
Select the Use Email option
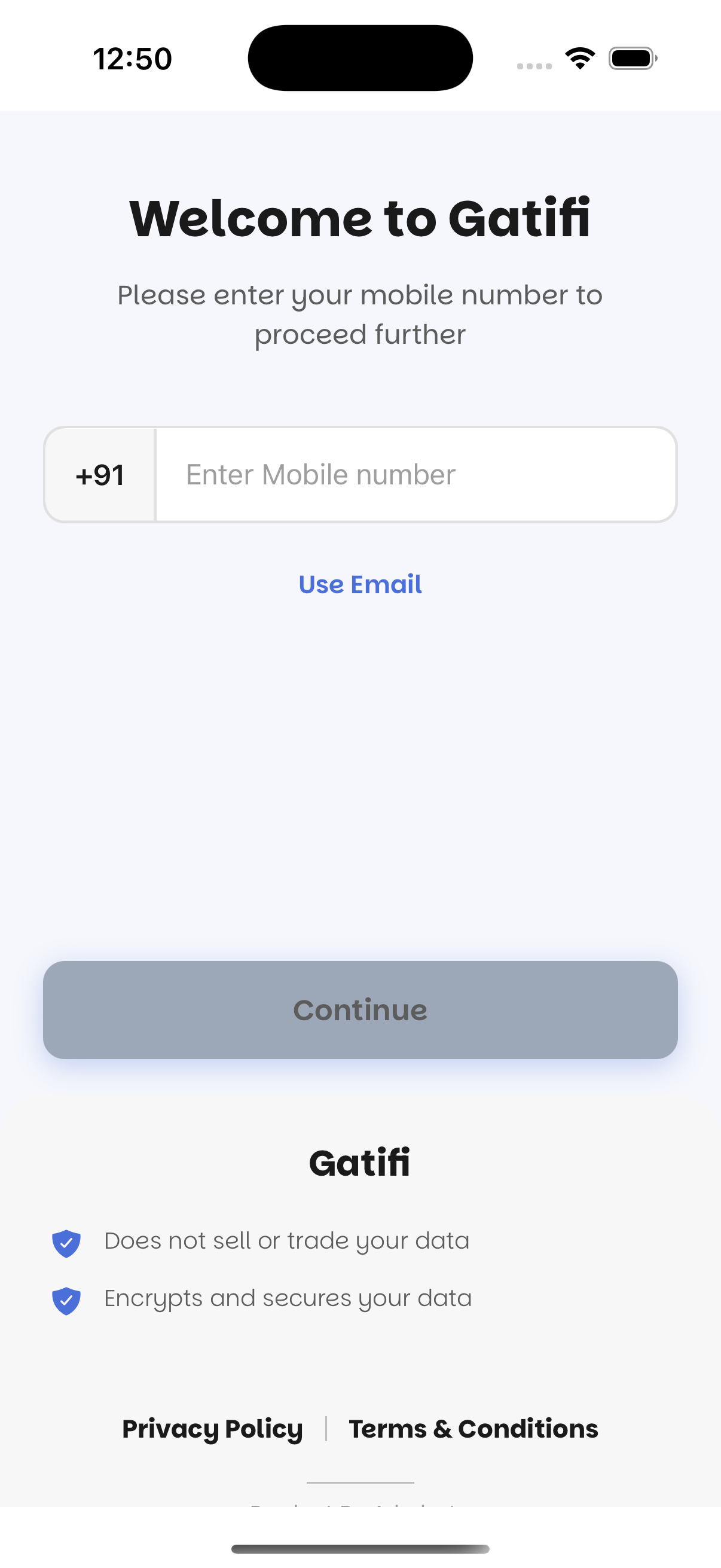tap(360, 584)
